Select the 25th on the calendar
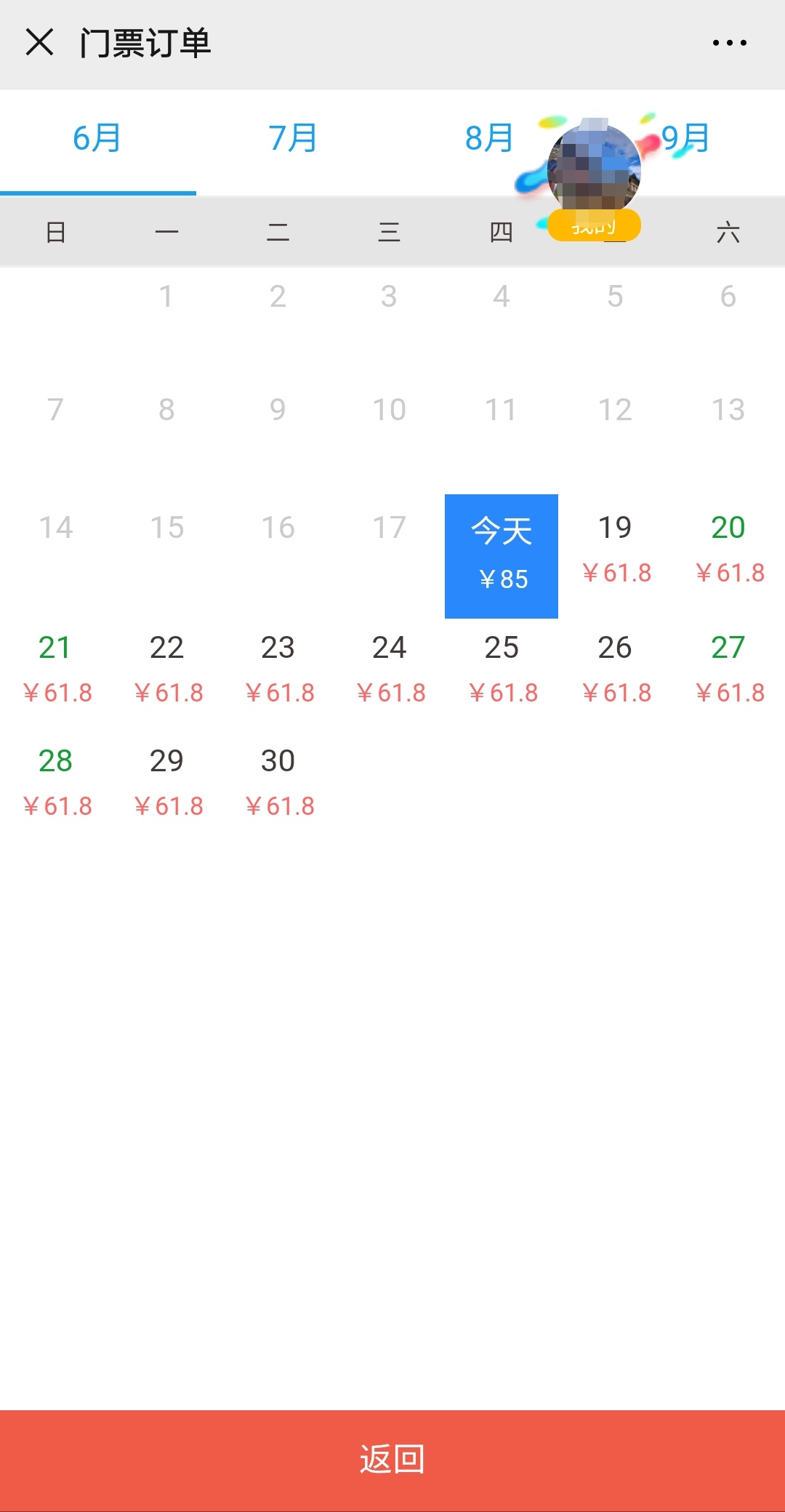 point(502,669)
